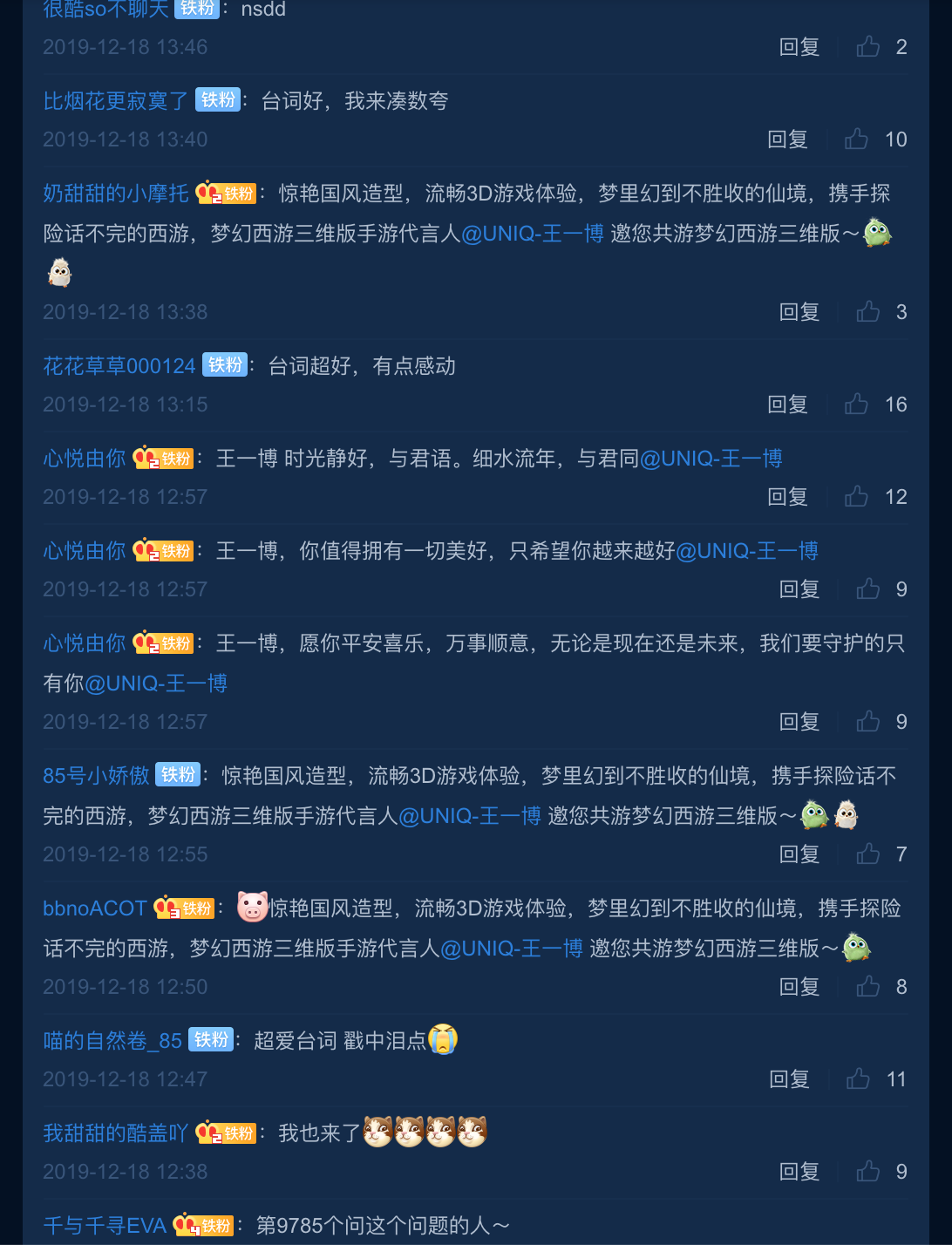
Task: Like the '时光静好' comment by 心悦由你
Action: [857, 497]
